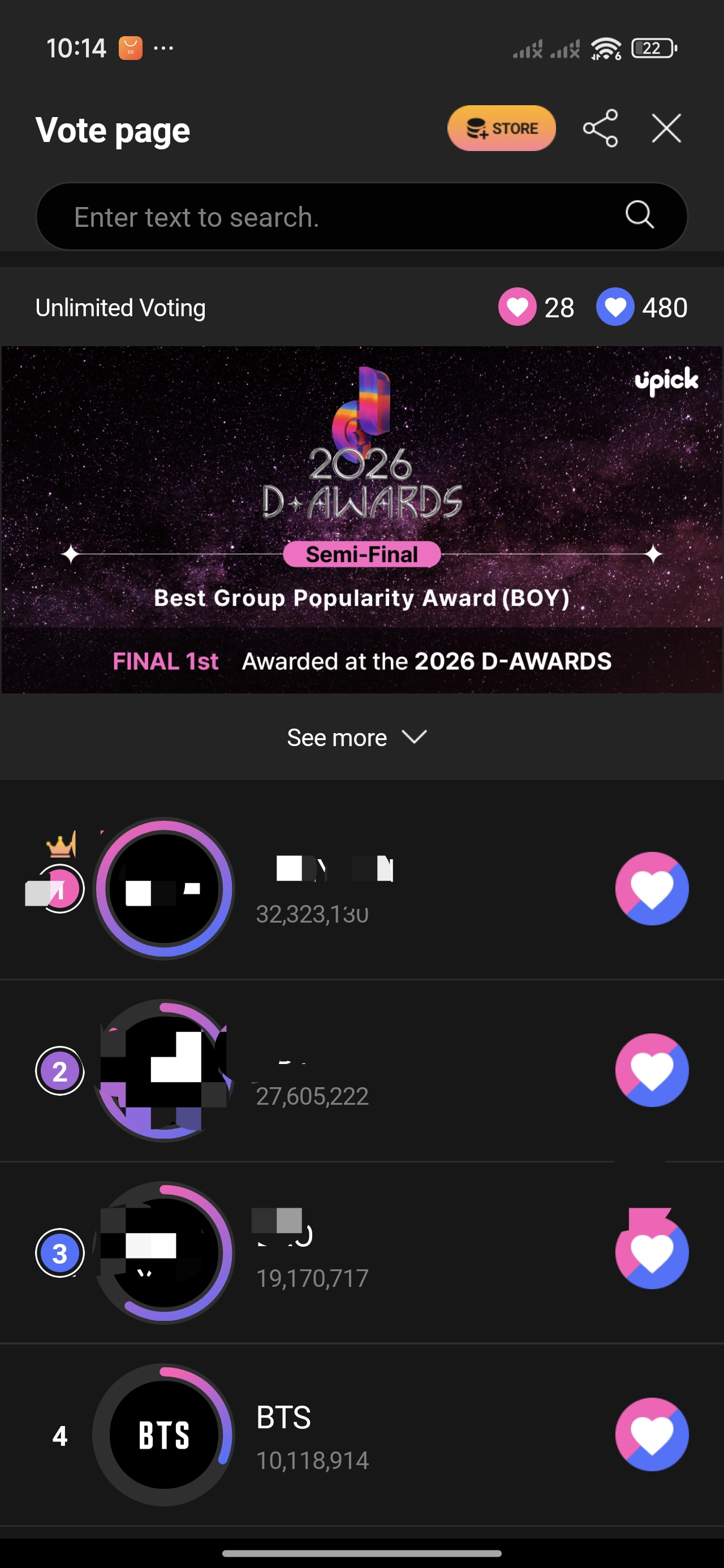Tap the magnifier search icon
The image size is (724, 1568).
tap(639, 215)
